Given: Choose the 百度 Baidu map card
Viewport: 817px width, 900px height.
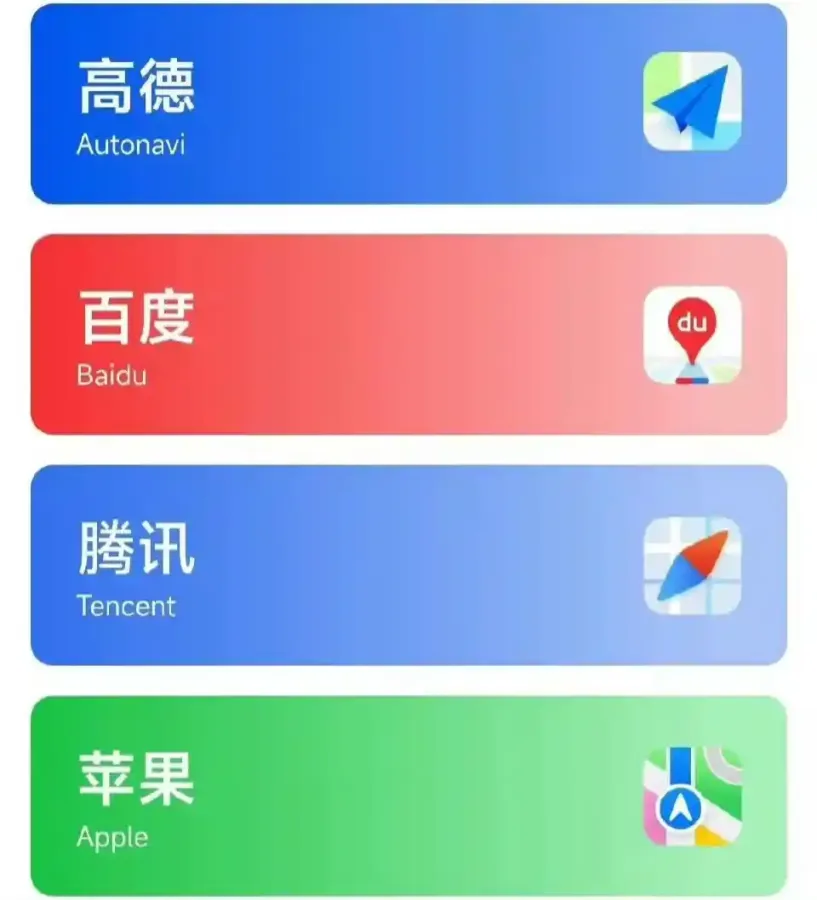Looking at the screenshot, I should pos(408,335).
